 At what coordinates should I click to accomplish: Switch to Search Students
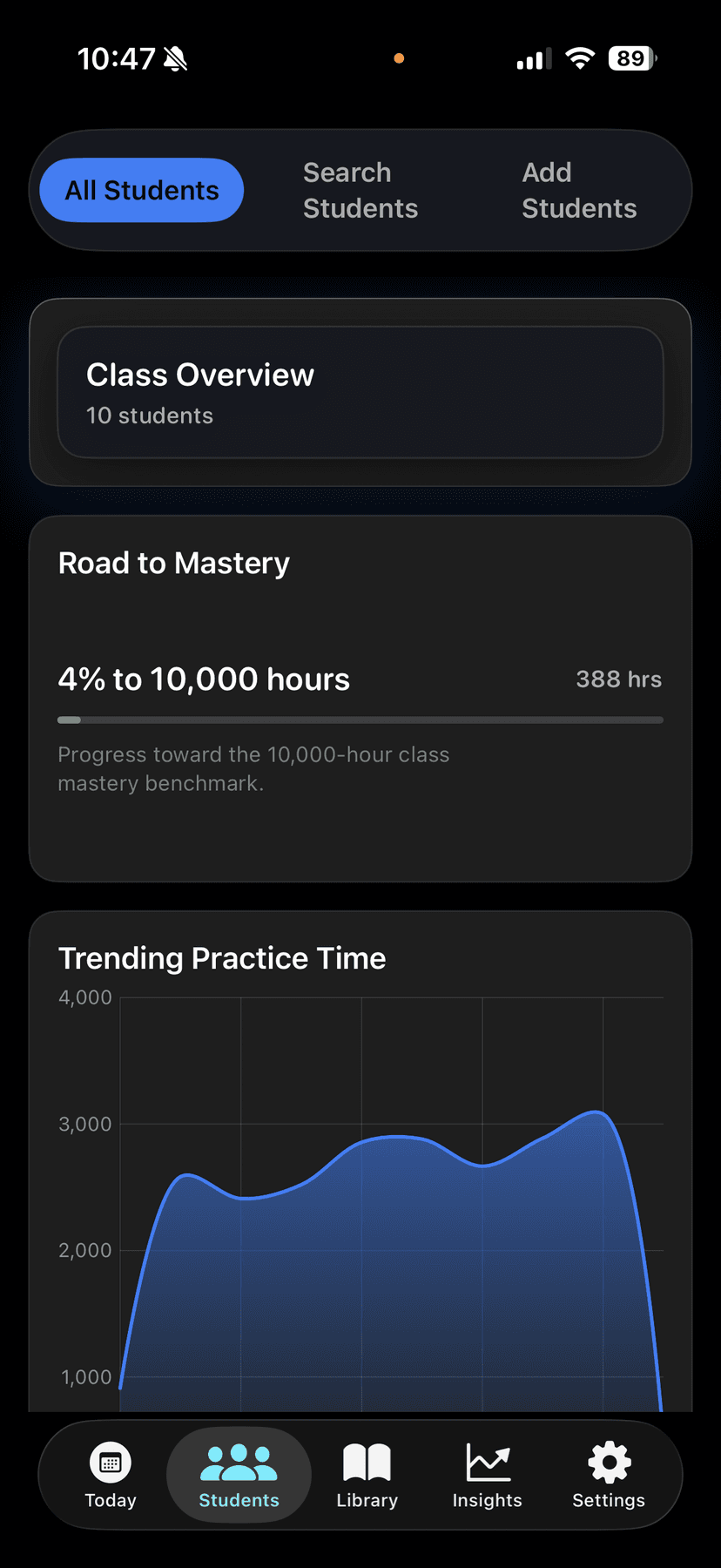360,190
